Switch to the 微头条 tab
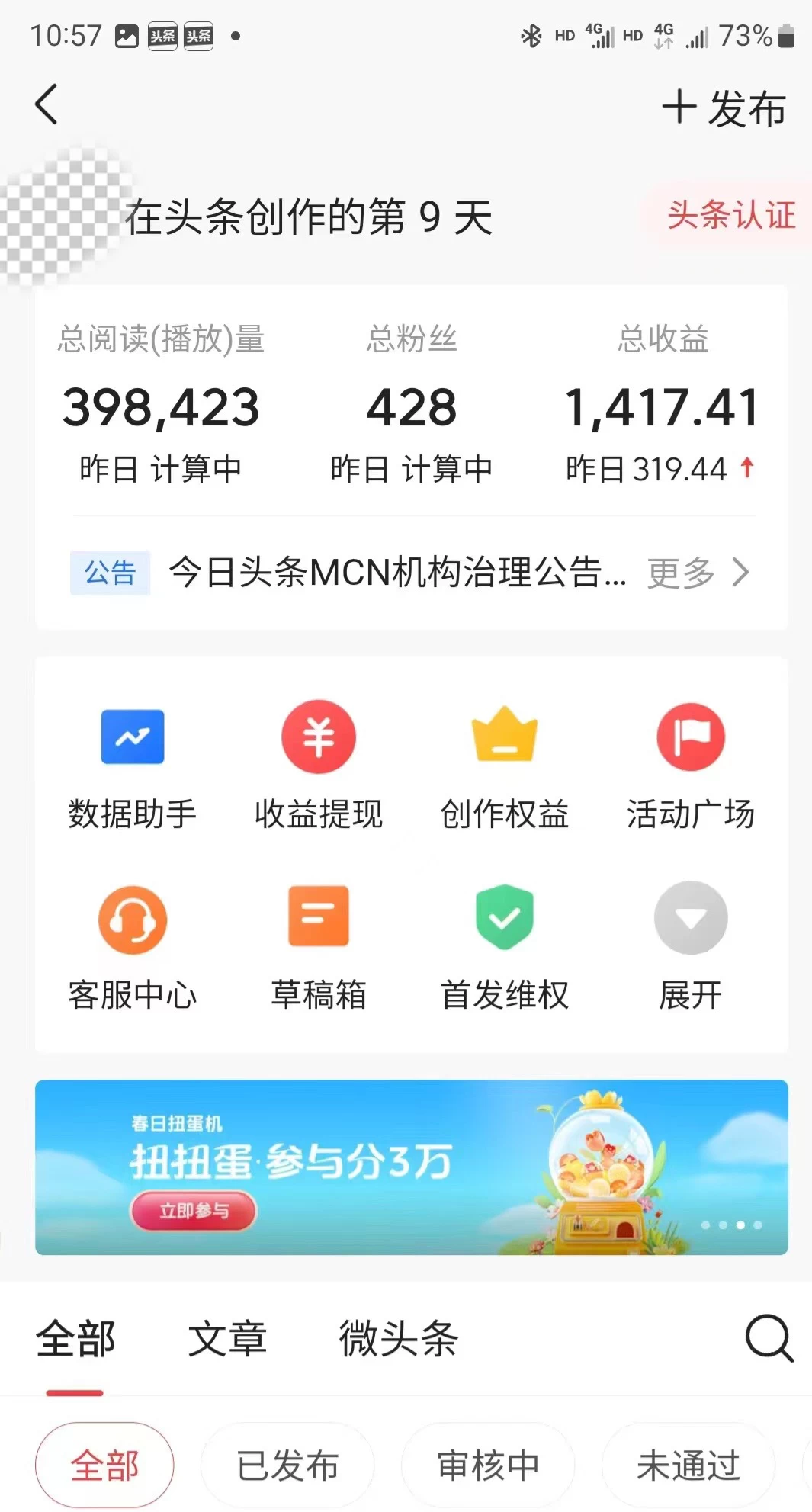The height and width of the screenshot is (1512, 812). (398, 1340)
